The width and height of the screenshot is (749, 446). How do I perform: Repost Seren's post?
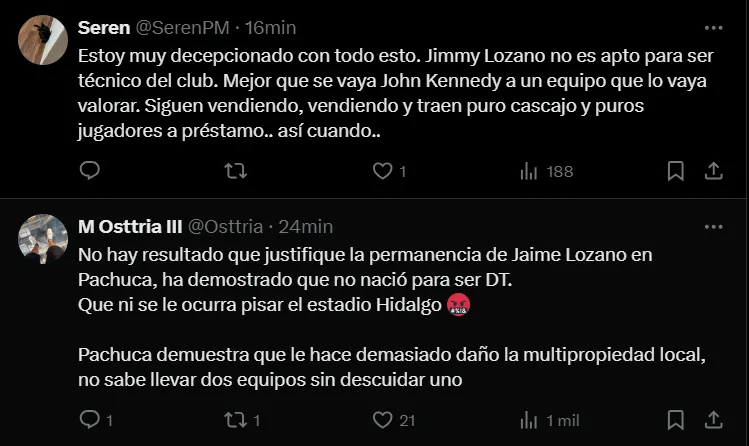tap(236, 171)
